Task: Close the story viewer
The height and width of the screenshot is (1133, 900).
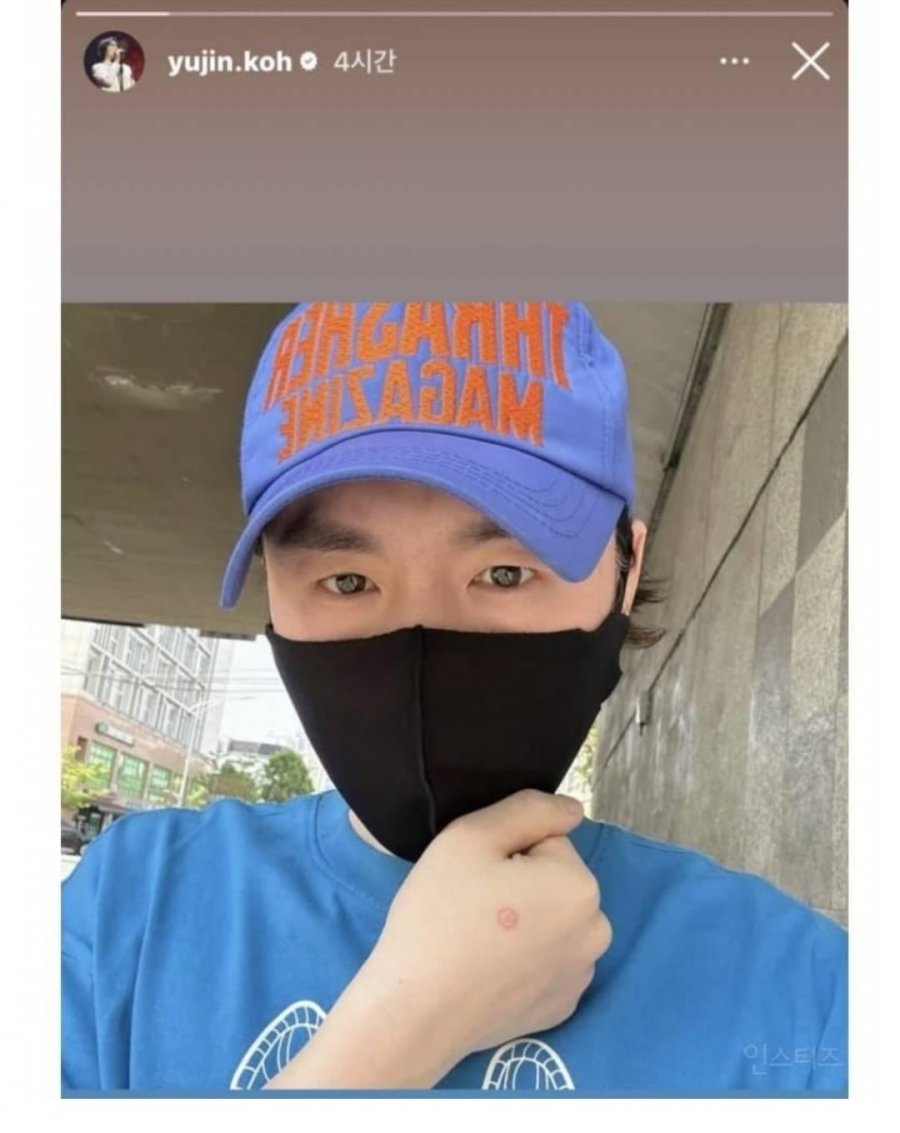Action: (x=810, y=62)
